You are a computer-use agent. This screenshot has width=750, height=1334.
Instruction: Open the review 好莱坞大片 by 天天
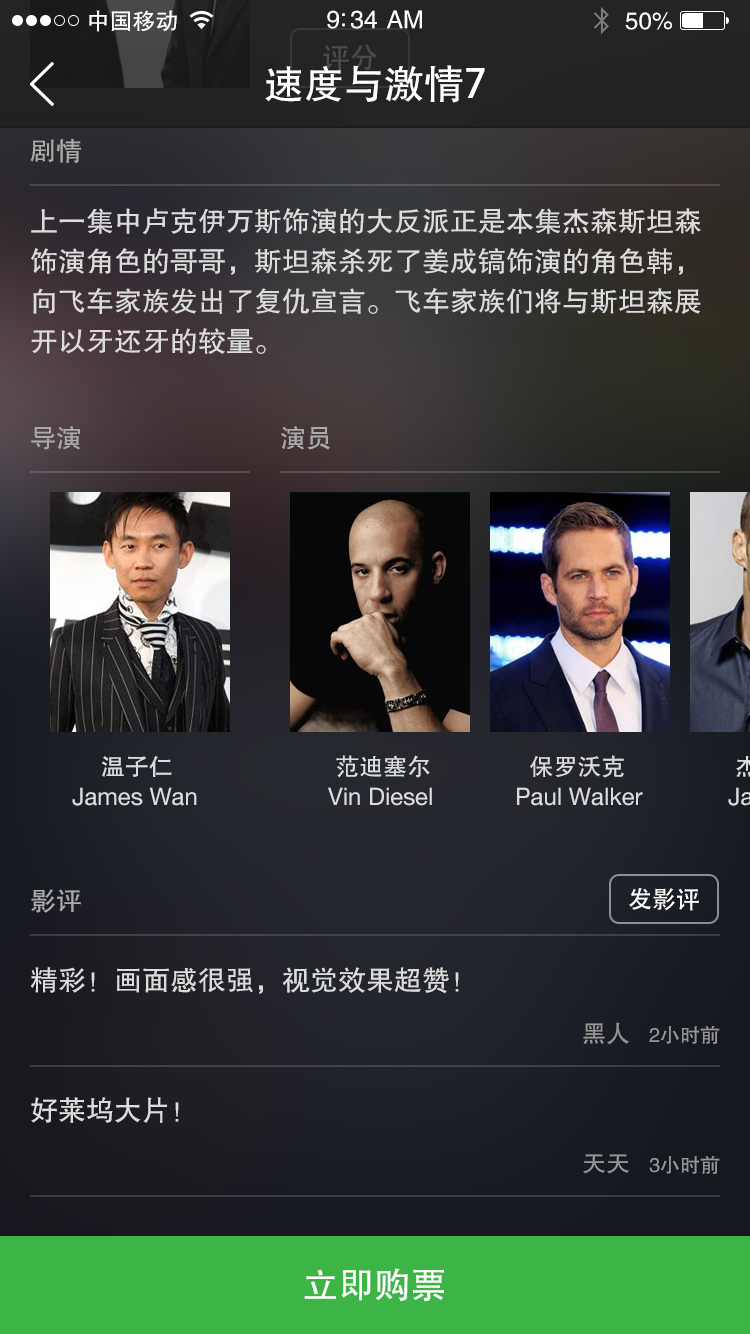coord(375,1132)
